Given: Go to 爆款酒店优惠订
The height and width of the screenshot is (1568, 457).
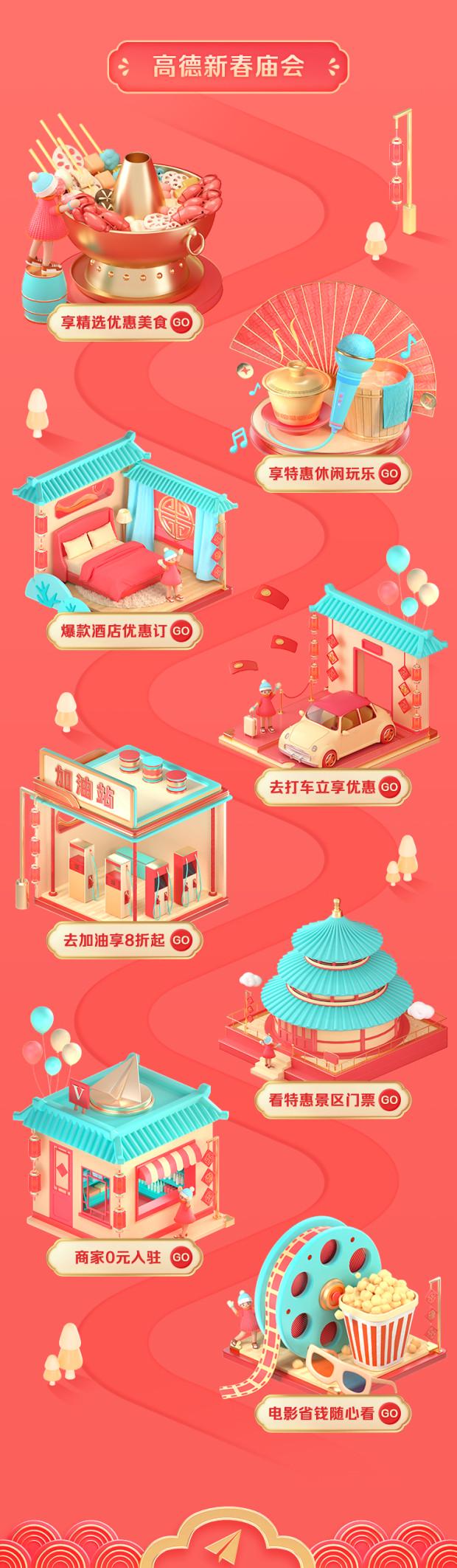Looking at the screenshot, I should (181, 632).
